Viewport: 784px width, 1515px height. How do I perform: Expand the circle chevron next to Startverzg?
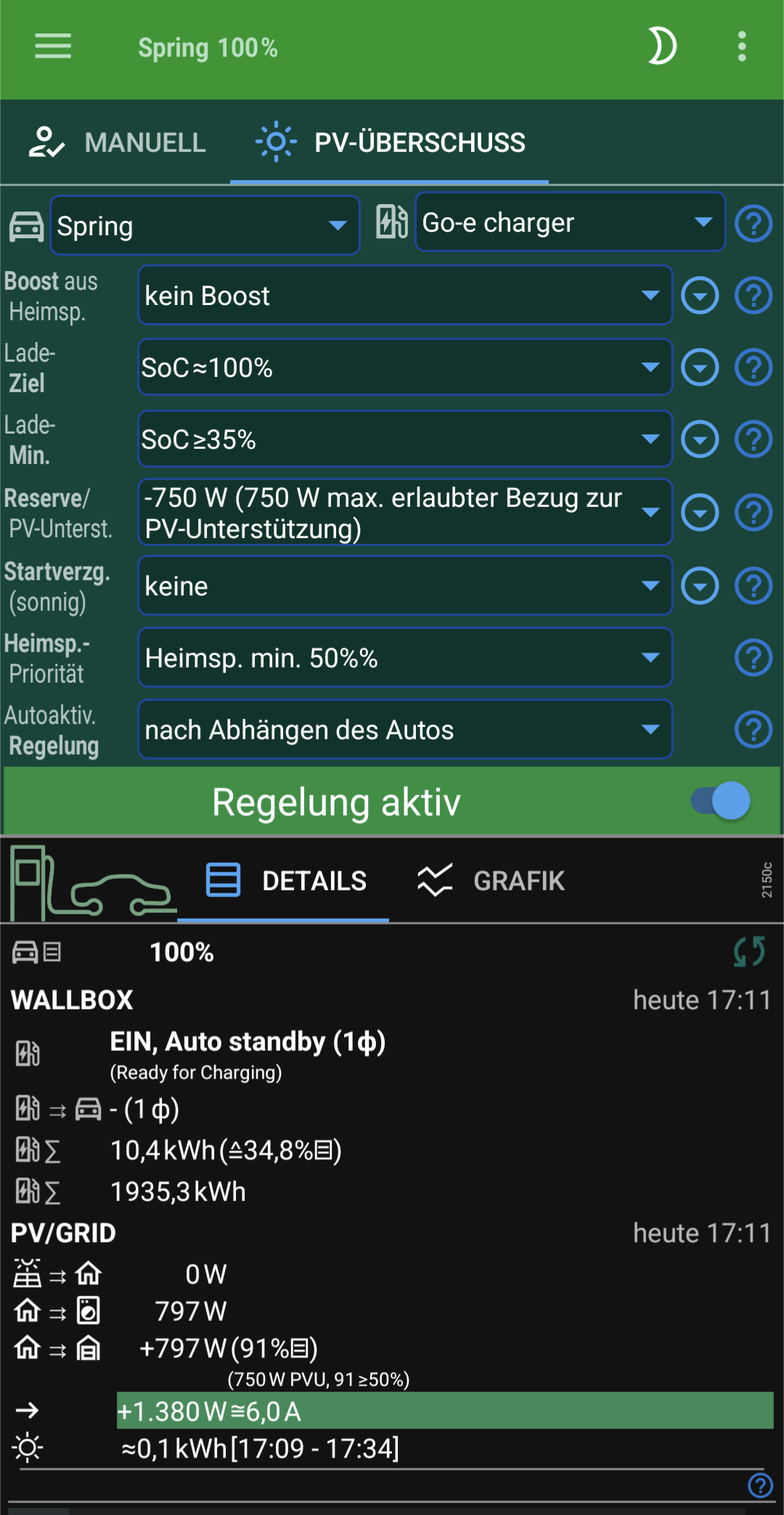click(x=700, y=586)
